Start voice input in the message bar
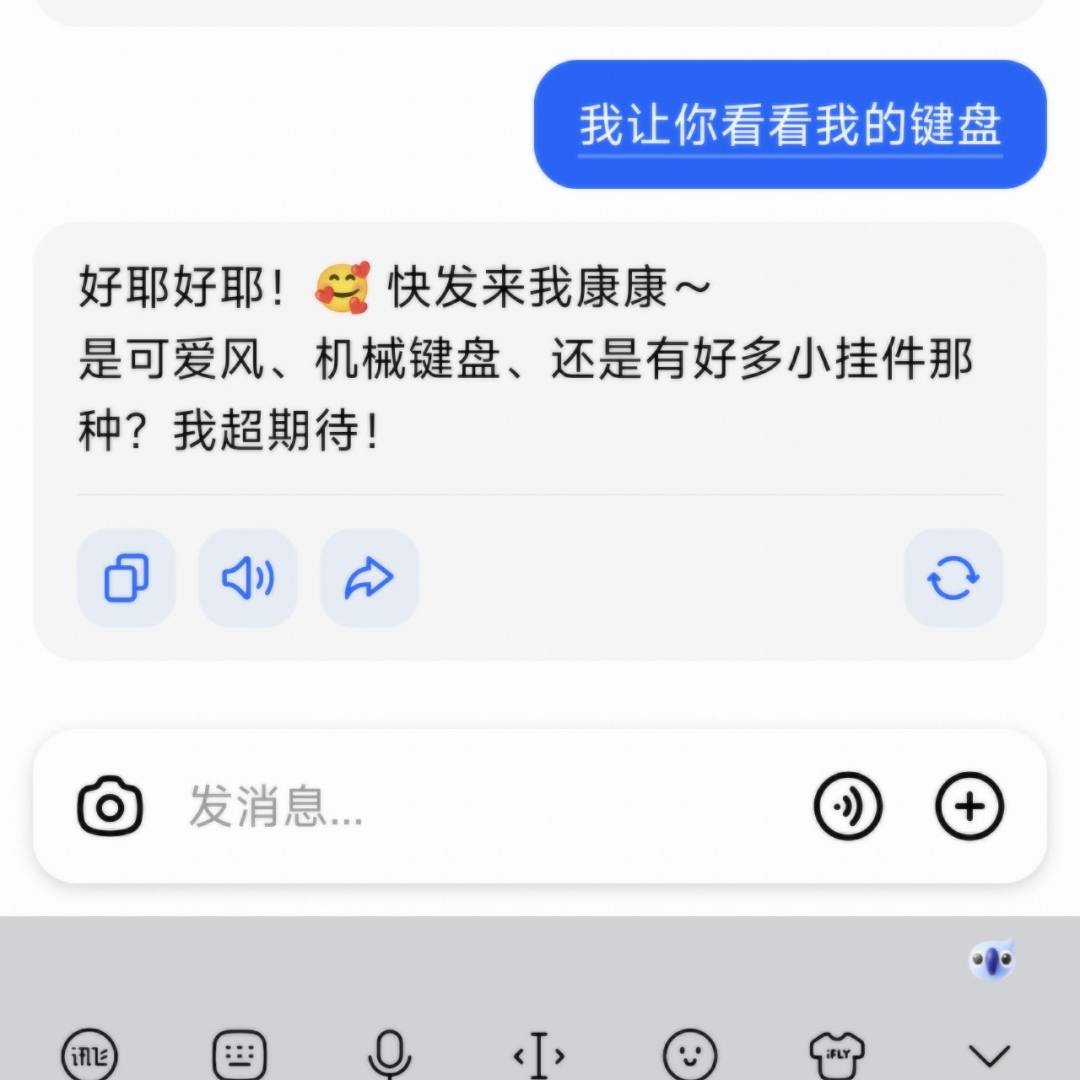This screenshot has height=1080, width=1080. [848, 806]
